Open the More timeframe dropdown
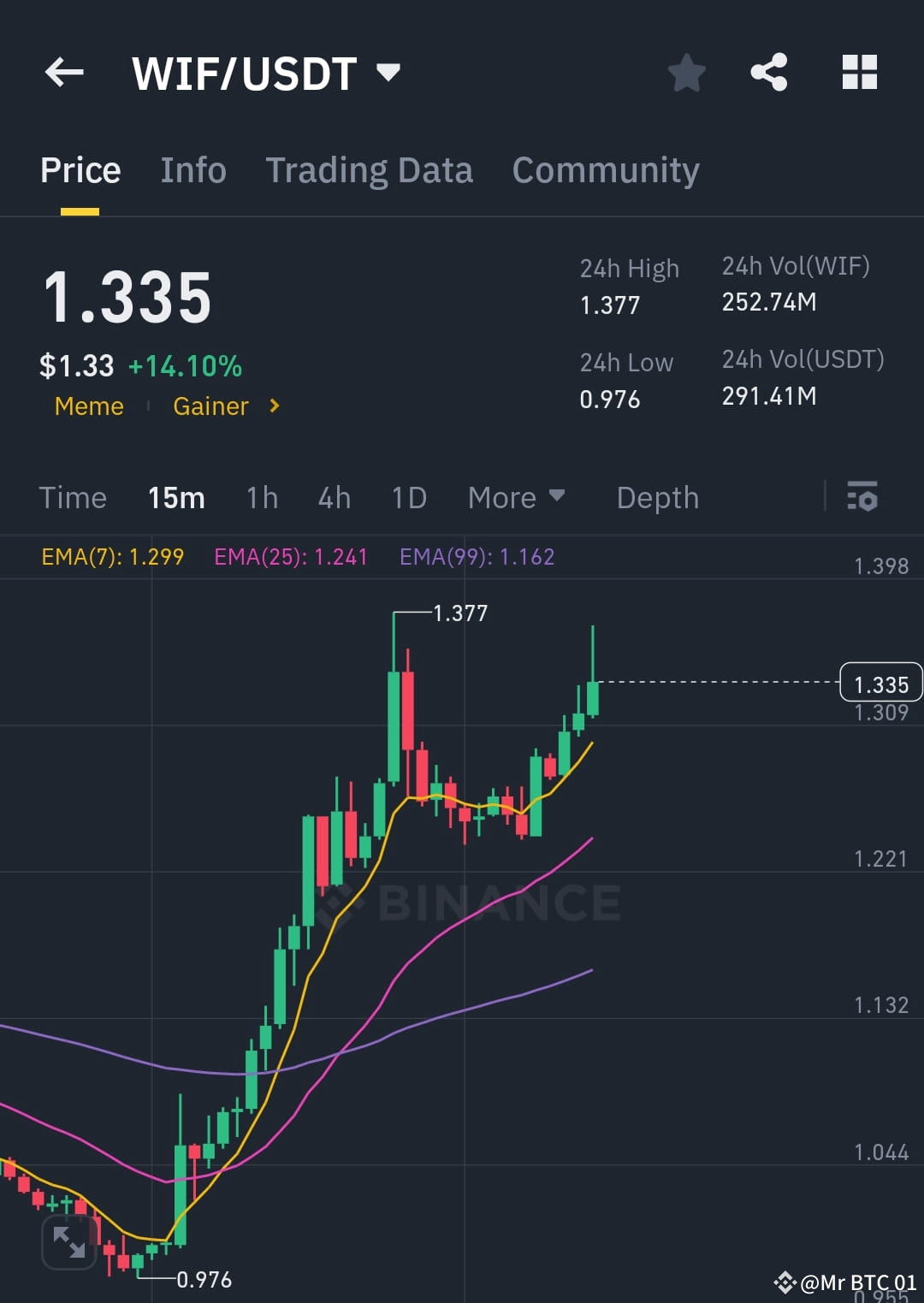This screenshot has width=924, height=1303. point(516,497)
